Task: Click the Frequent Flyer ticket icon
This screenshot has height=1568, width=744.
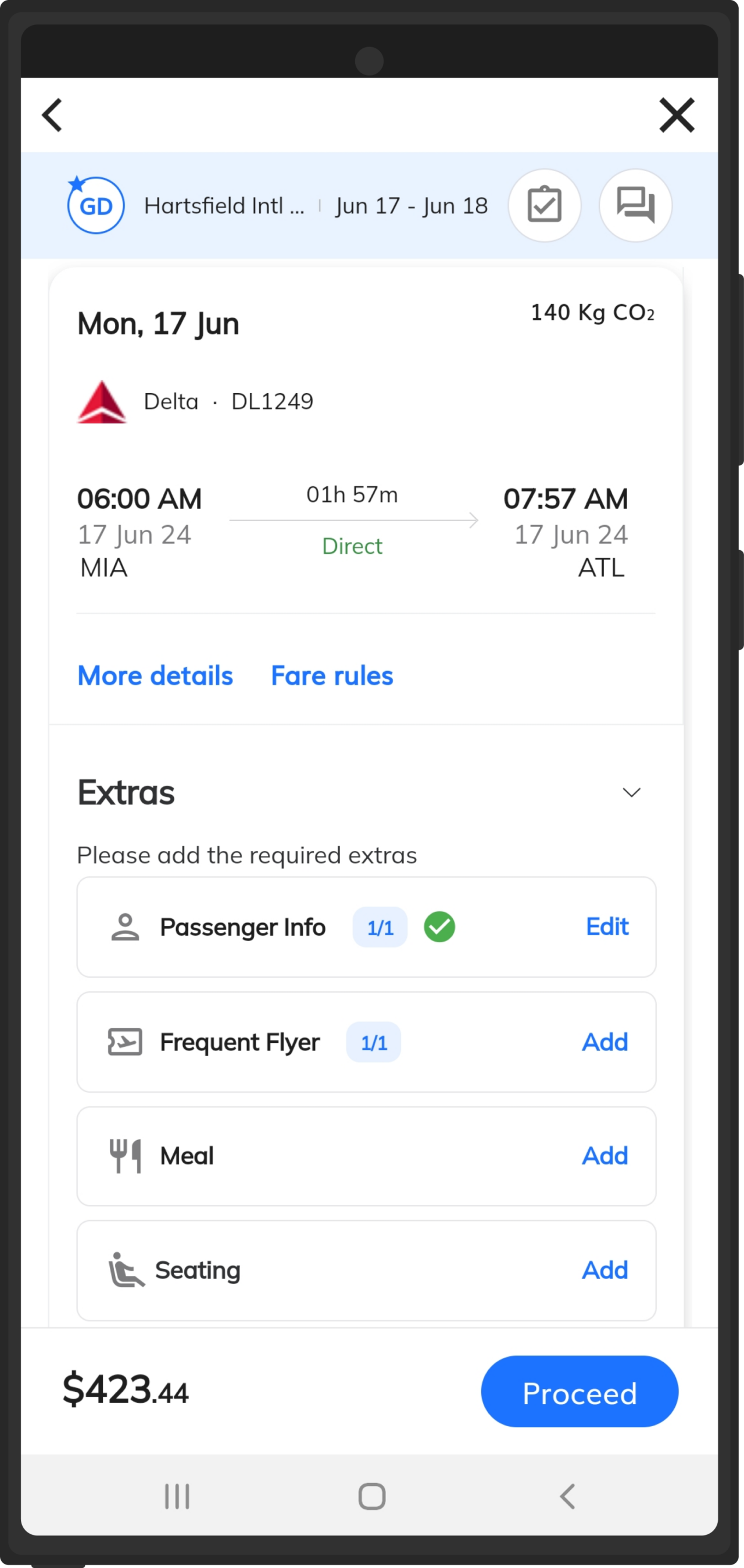Action: click(125, 1042)
